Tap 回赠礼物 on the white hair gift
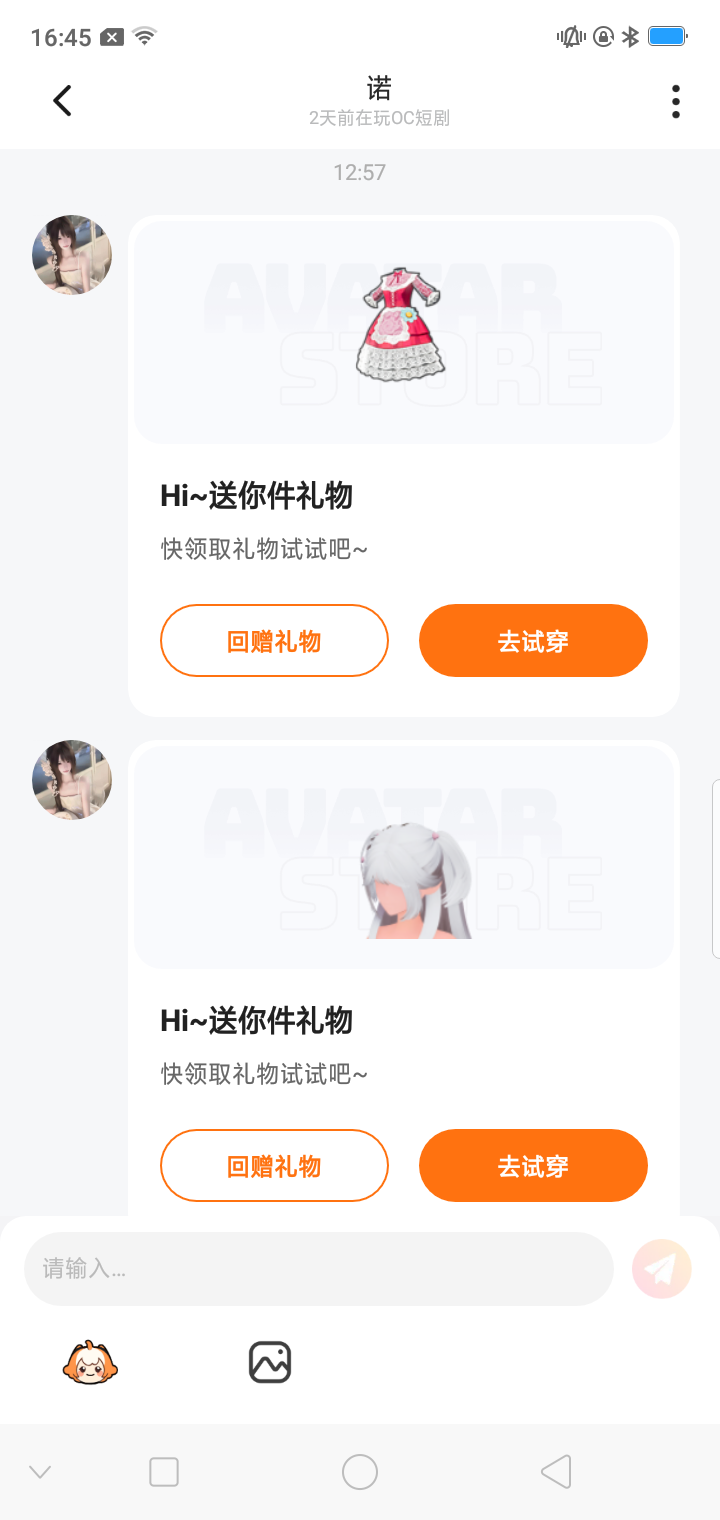Viewport: 720px width, 1520px height. [x=274, y=1166]
